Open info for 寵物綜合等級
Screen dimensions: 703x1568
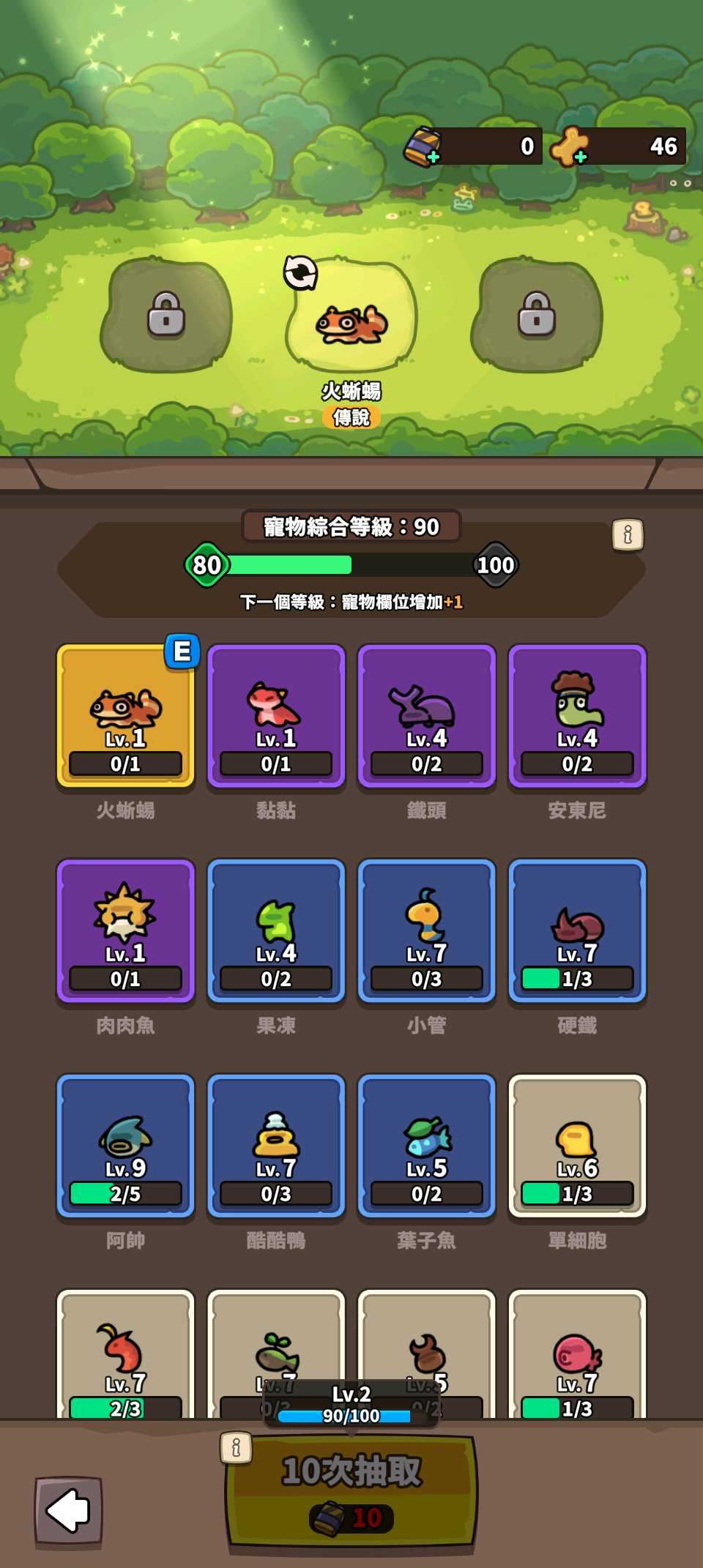click(628, 534)
